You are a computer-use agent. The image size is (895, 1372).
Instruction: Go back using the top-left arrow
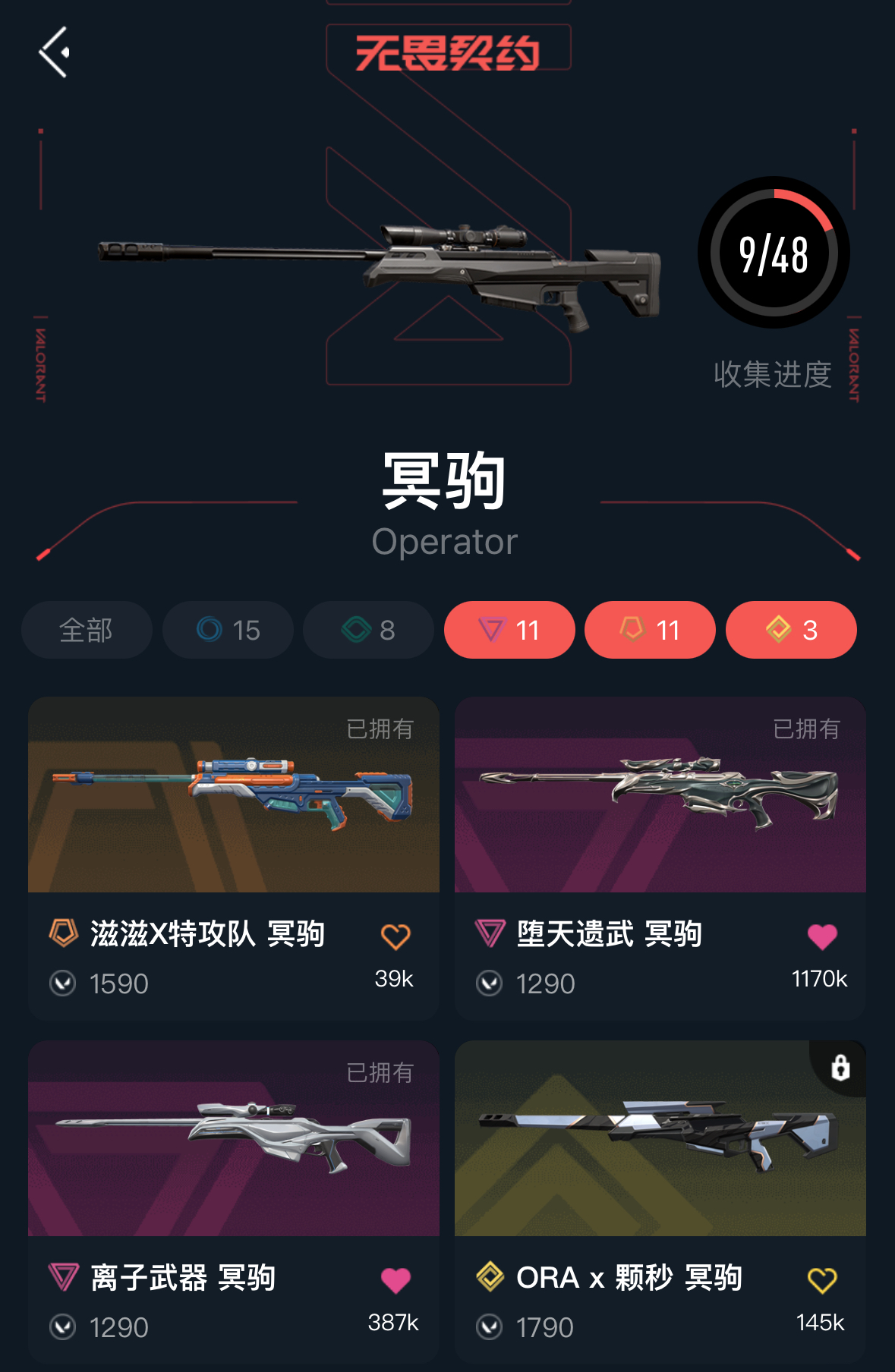pyautogui.click(x=55, y=52)
